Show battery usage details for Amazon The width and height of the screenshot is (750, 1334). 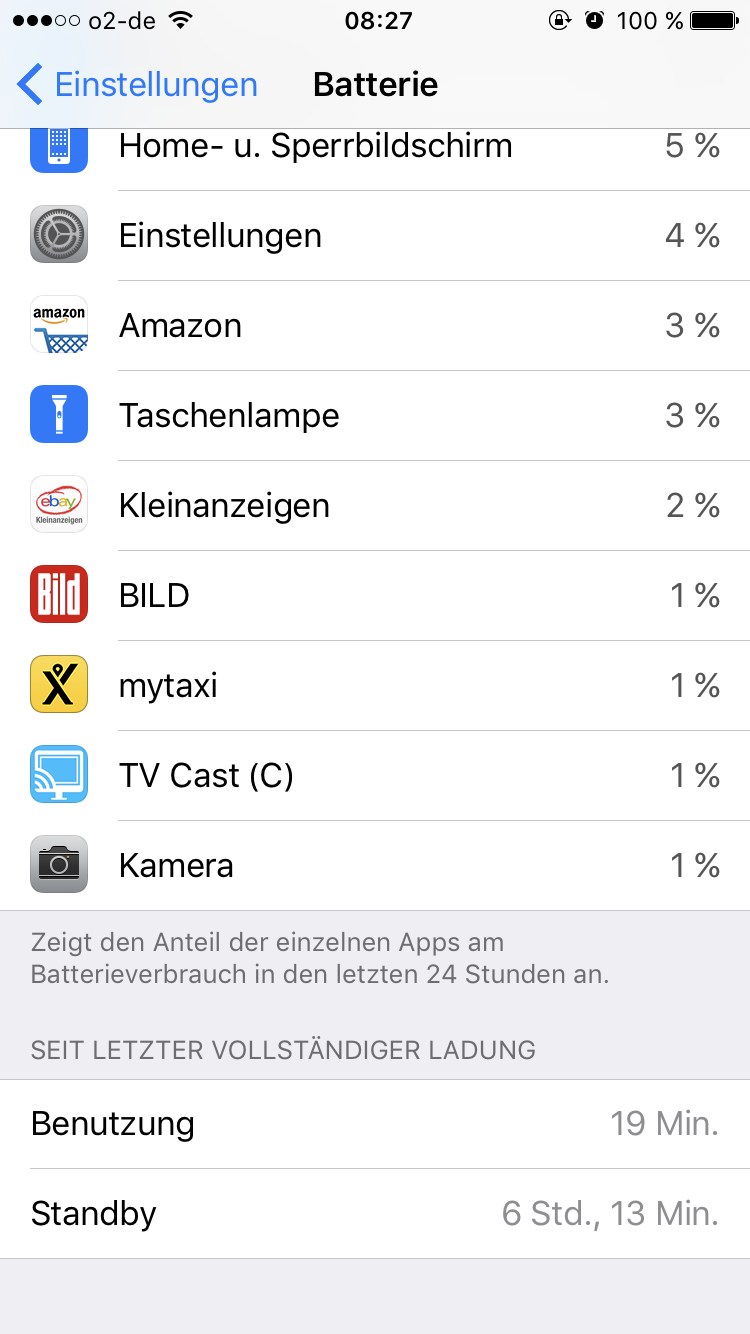[x=375, y=326]
